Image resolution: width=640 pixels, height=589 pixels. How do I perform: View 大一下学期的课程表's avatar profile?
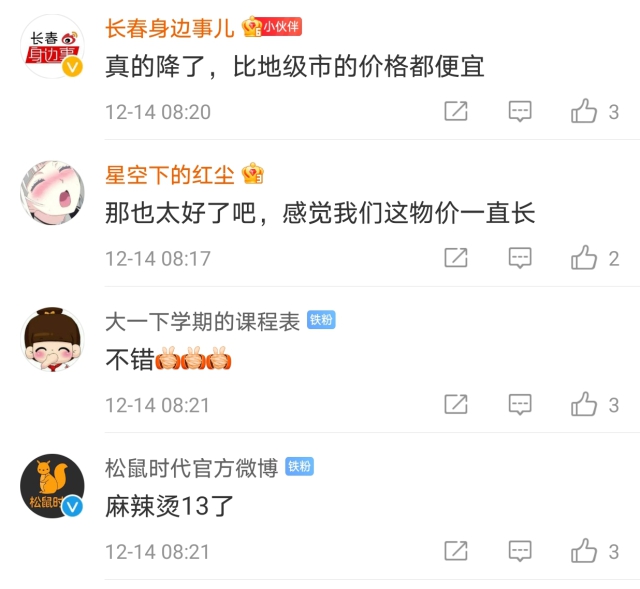coord(52,340)
